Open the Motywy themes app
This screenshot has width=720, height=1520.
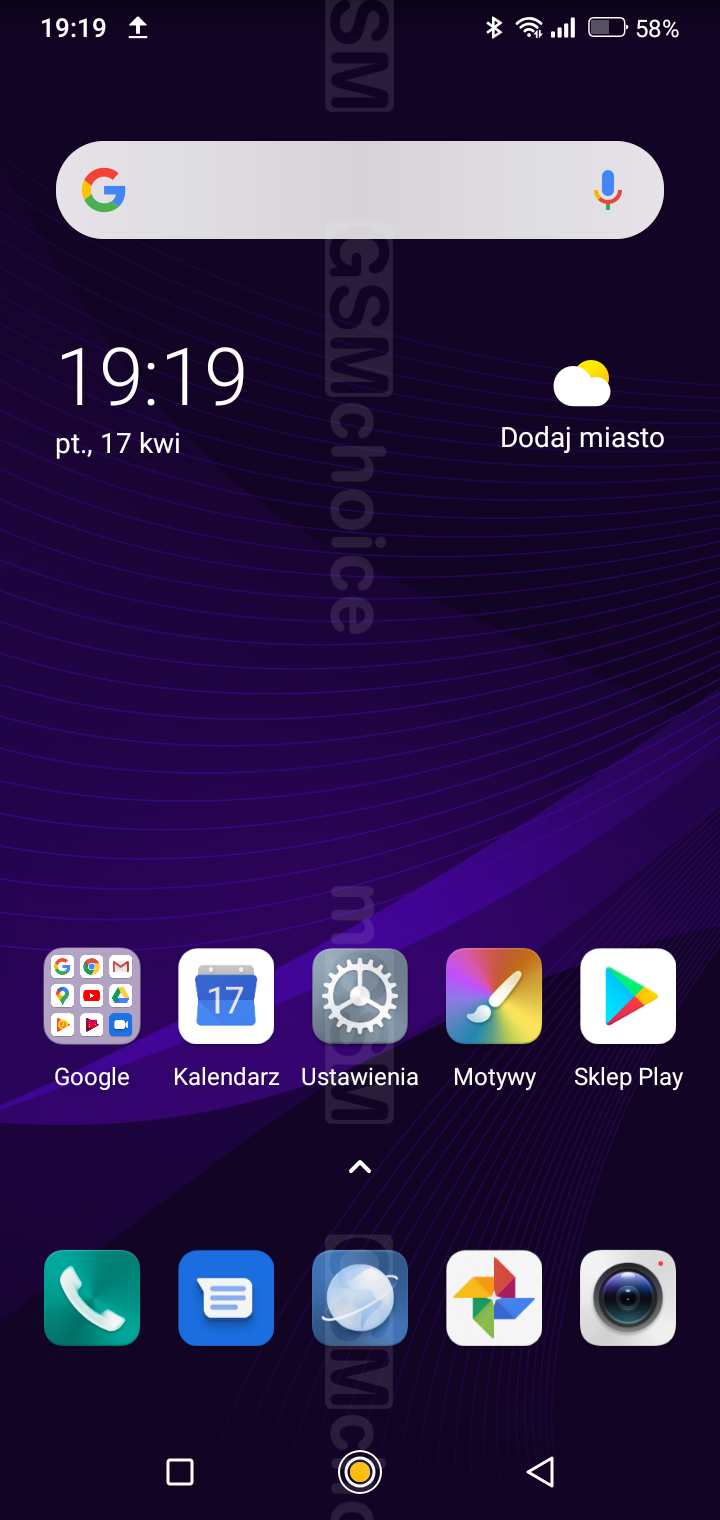[x=494, y=996]
